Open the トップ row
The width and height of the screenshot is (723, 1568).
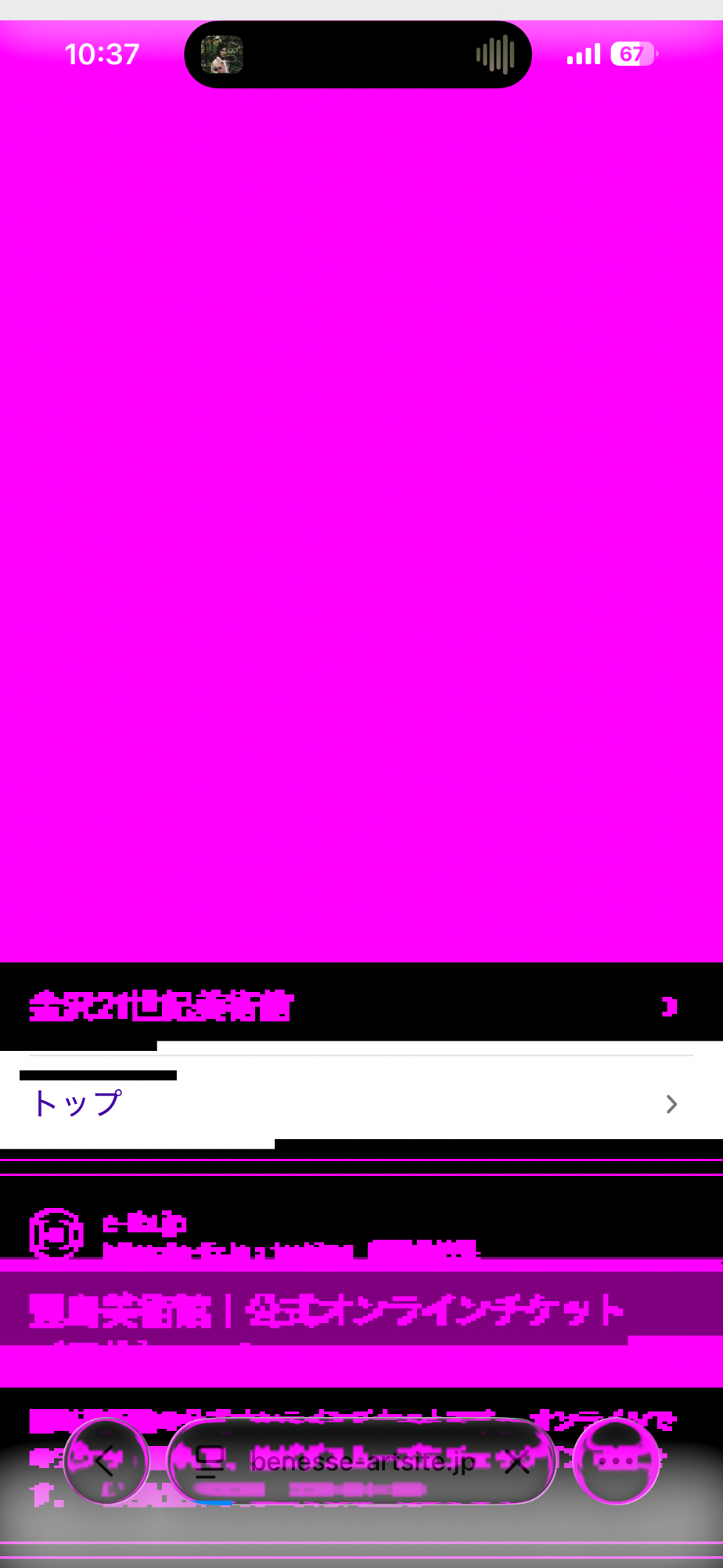(361, 1104)
